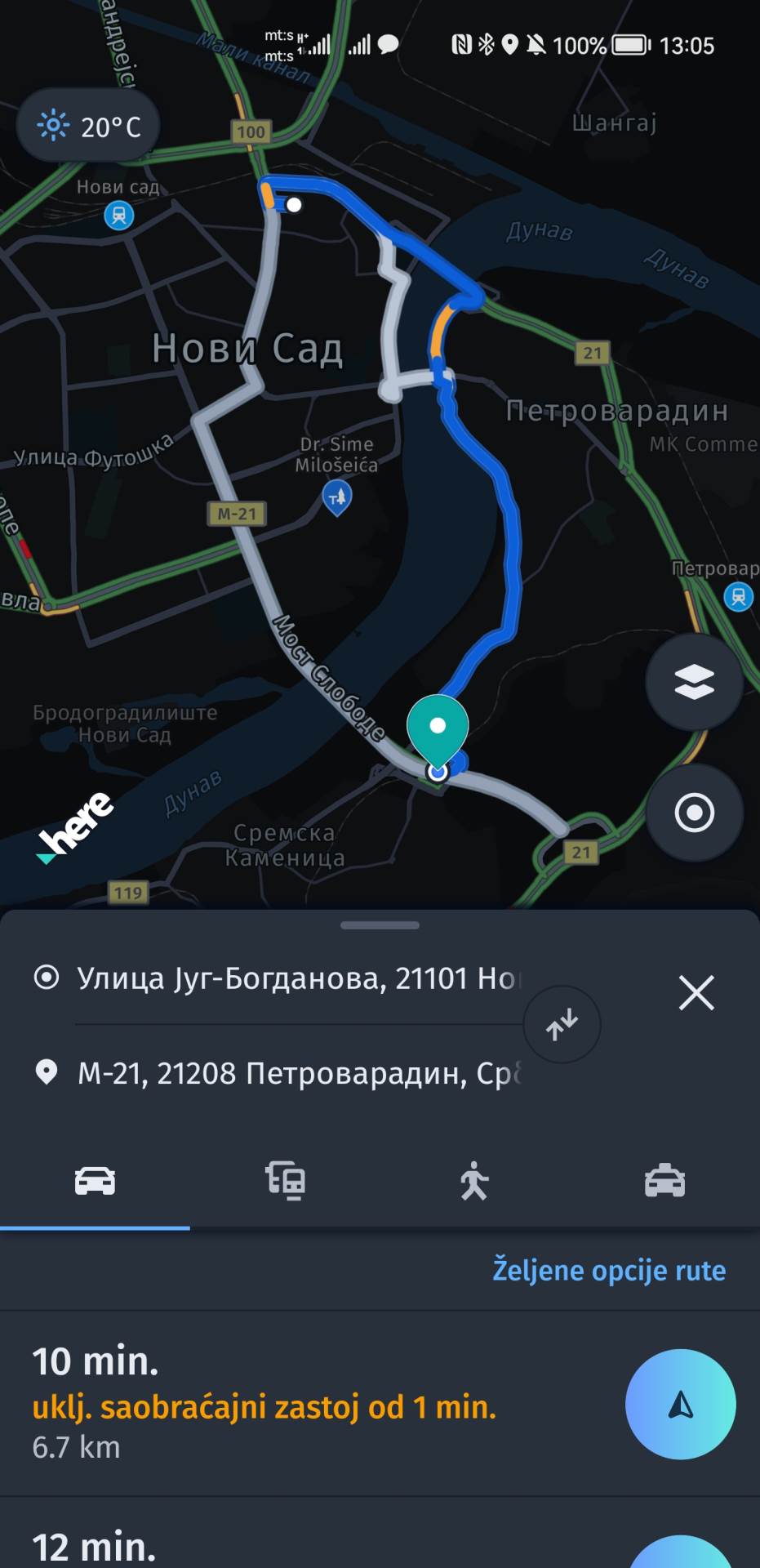The width and height of the screenshot is (760, 1568).
Task: Swap start and destination points
Action: pyautogui.click(x=562, y=1024)
